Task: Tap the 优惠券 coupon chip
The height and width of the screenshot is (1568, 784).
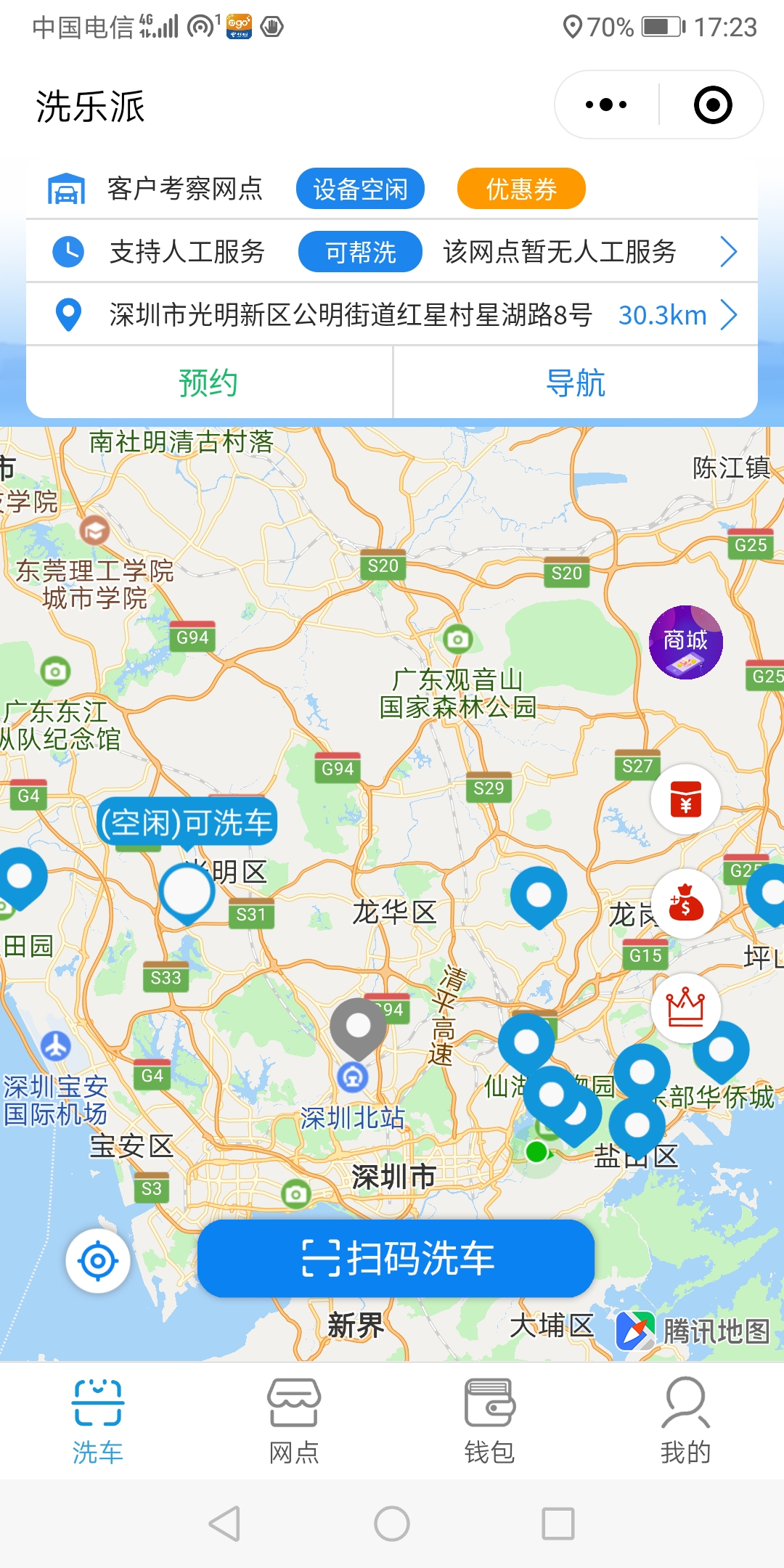Action: (x=520, y=189)
